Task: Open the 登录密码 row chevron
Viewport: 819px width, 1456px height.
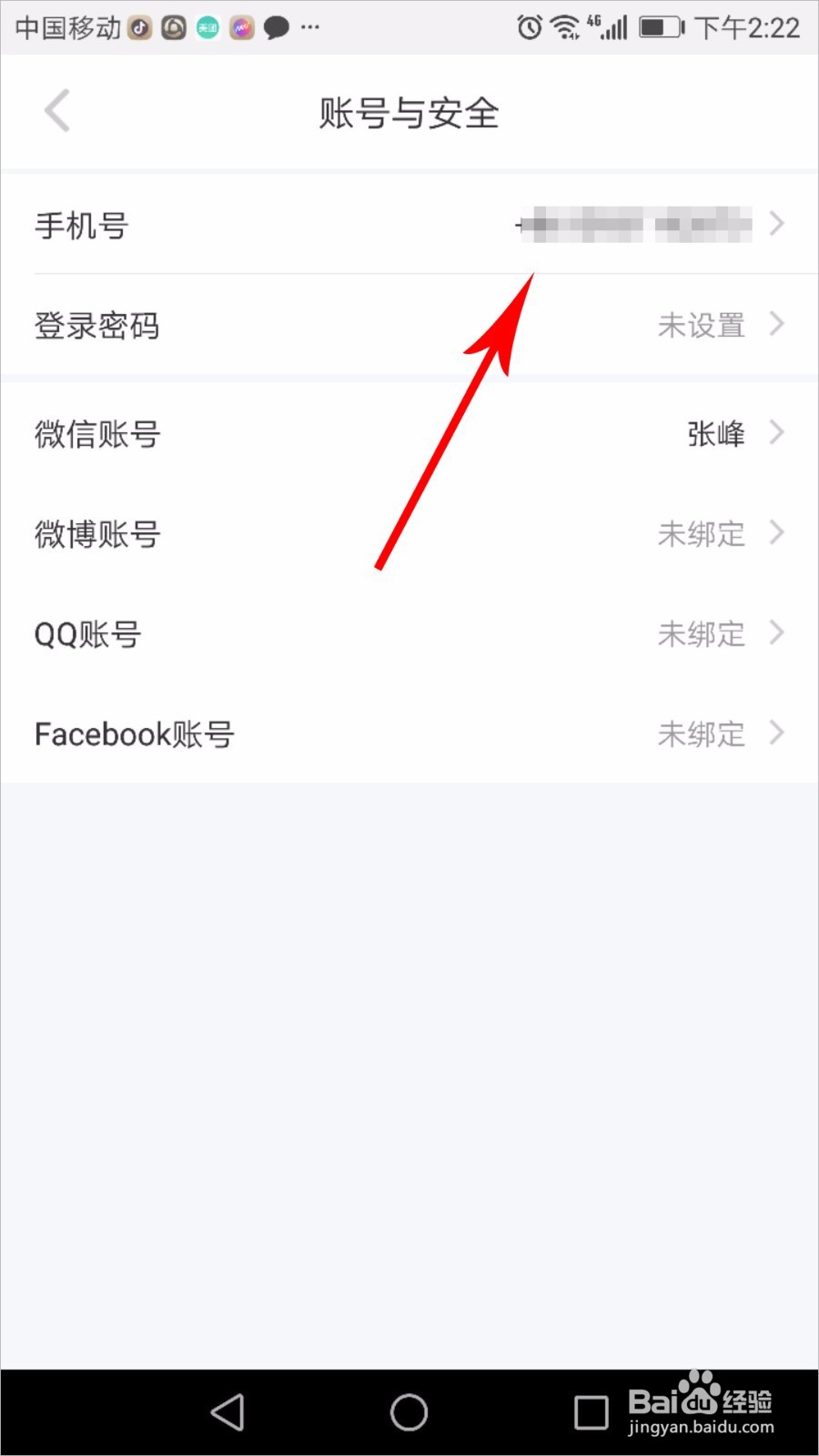Action: click(x=776, y=324)
